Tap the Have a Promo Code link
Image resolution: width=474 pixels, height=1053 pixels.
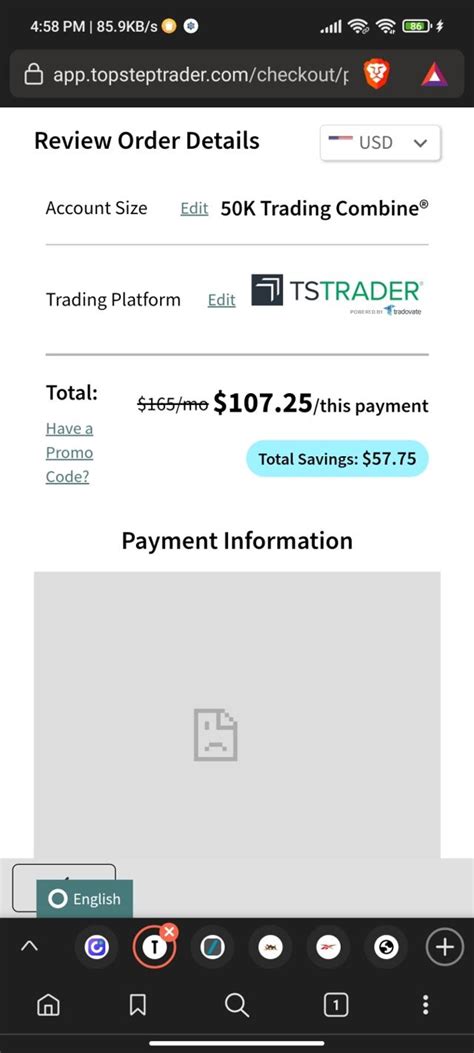click(69, 453)
